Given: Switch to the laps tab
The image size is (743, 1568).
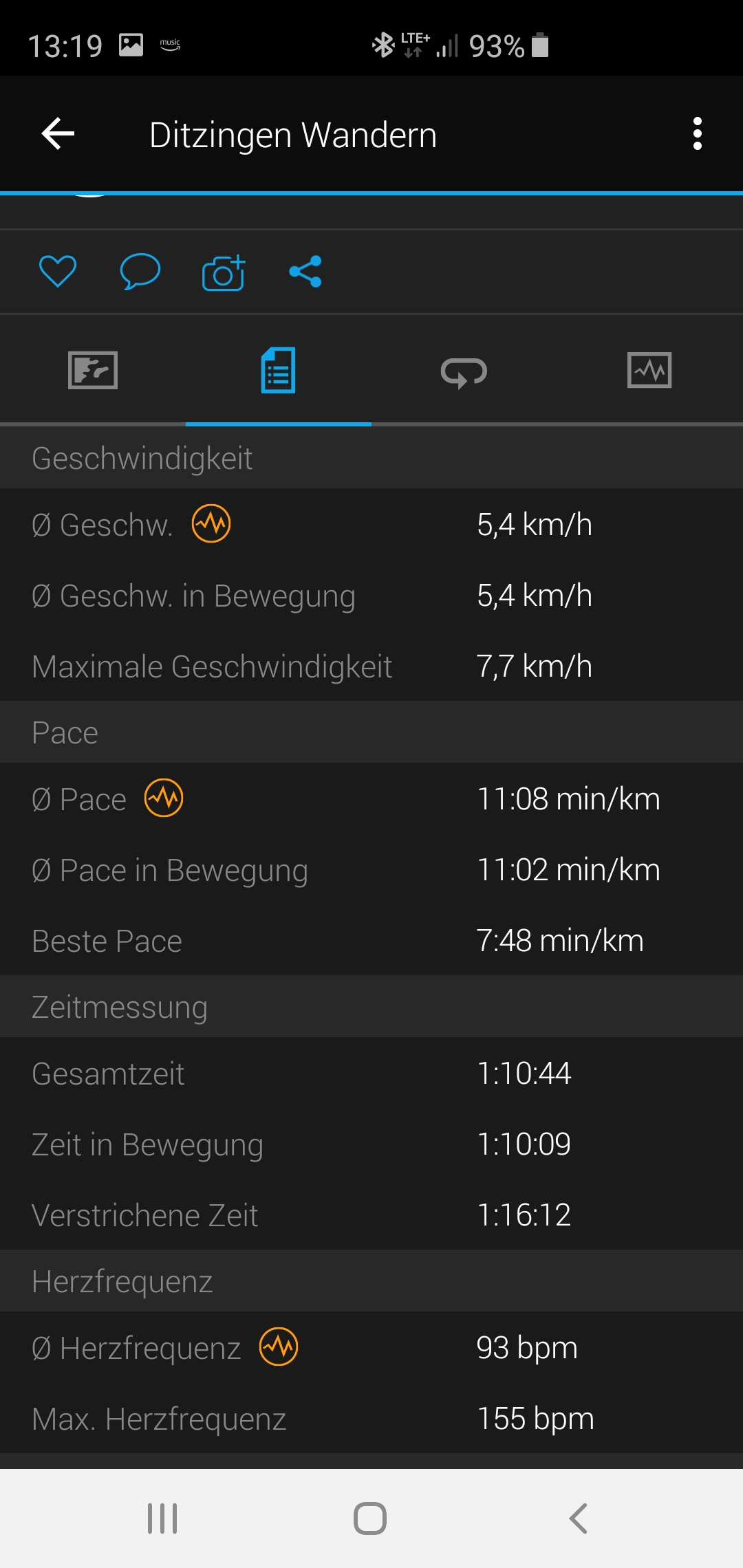Looking at the screenshot, I should click(464, 372).
